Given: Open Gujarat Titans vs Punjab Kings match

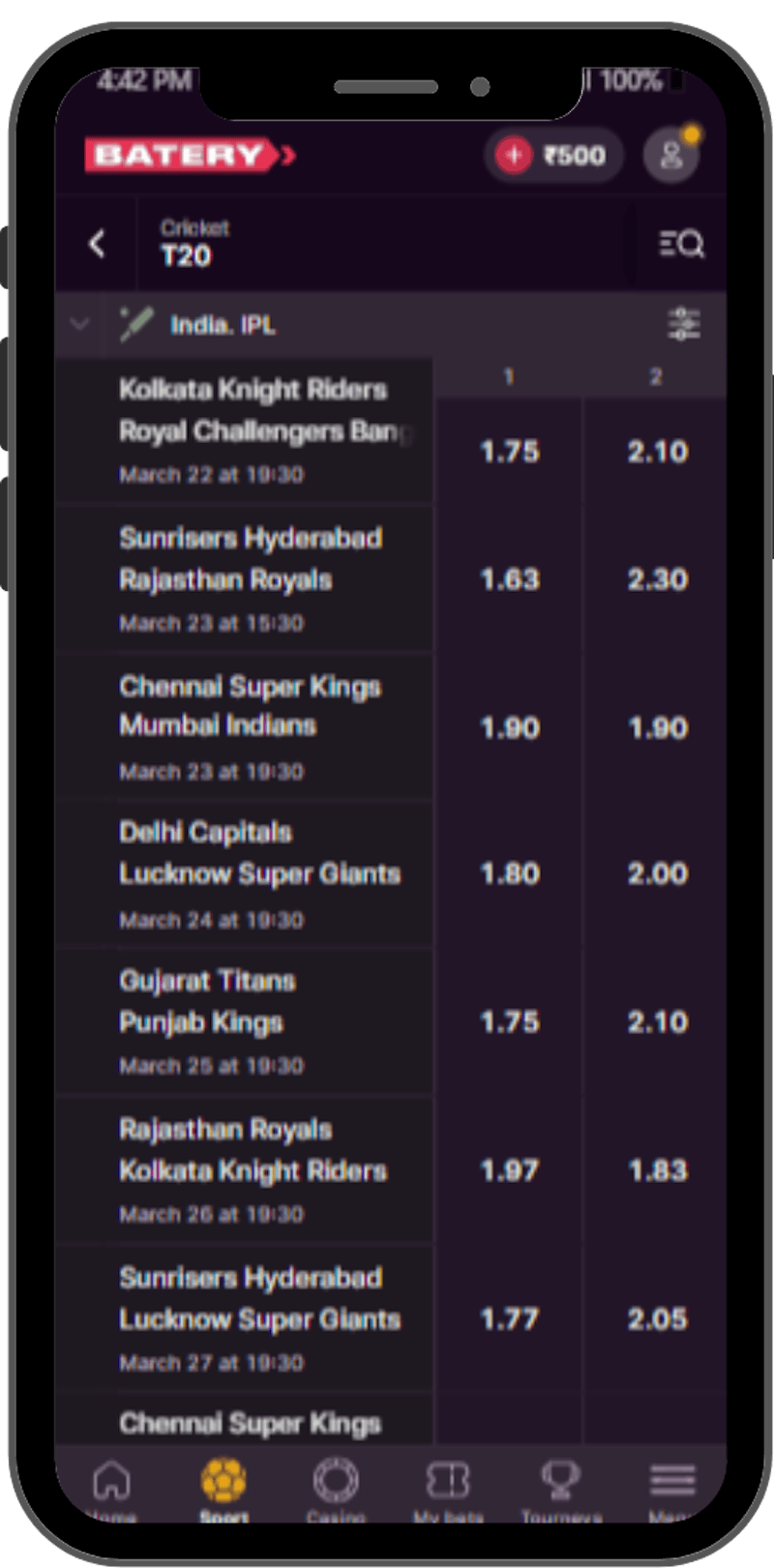Looking at the screenshot, I should pos(208,1021).
